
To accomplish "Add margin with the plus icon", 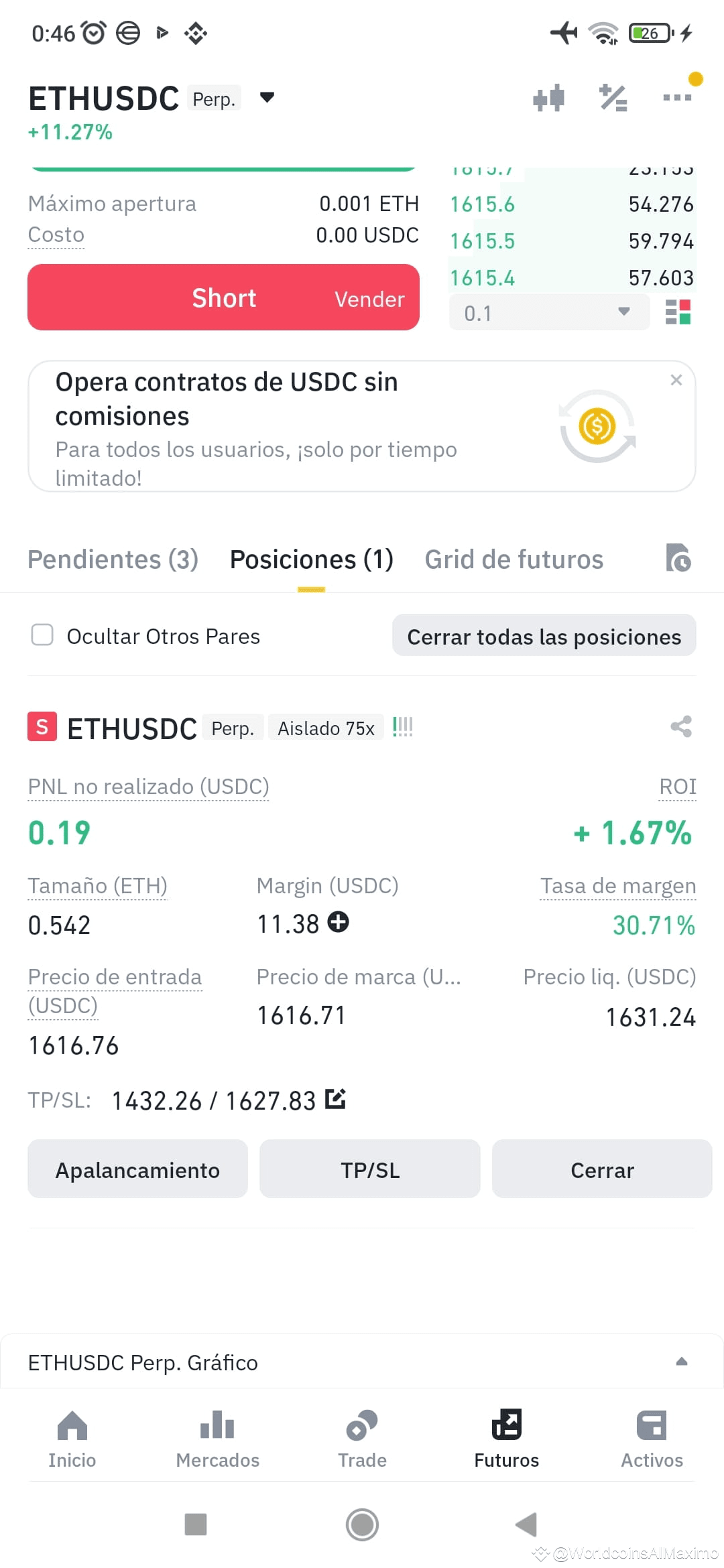I will 339,923.
